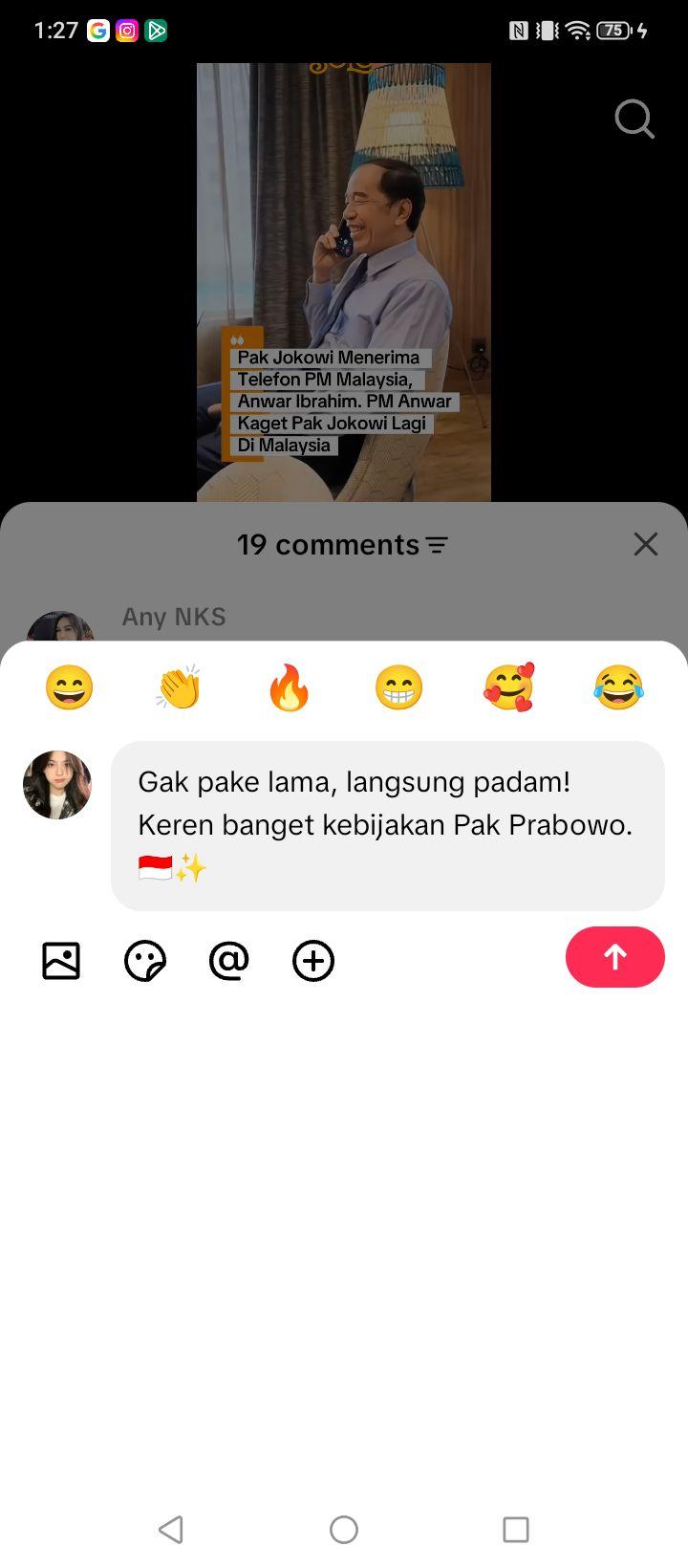Go to the system home screen
The image size is (688, 1568).
tap(344, 1530)
